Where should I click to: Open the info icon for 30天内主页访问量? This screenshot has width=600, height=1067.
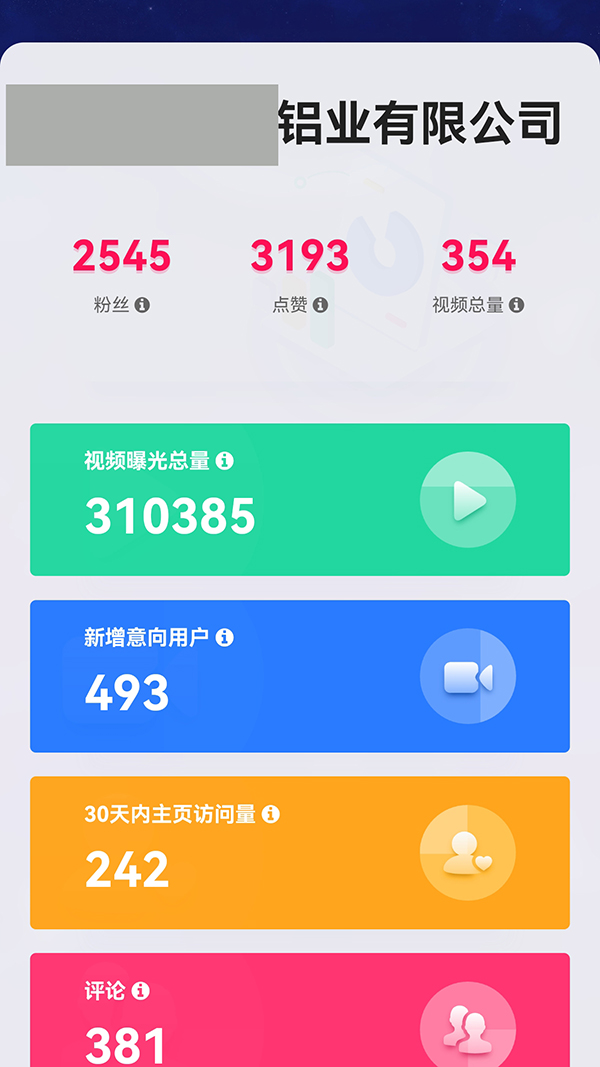pyautogui.click(x=271, y=814)
